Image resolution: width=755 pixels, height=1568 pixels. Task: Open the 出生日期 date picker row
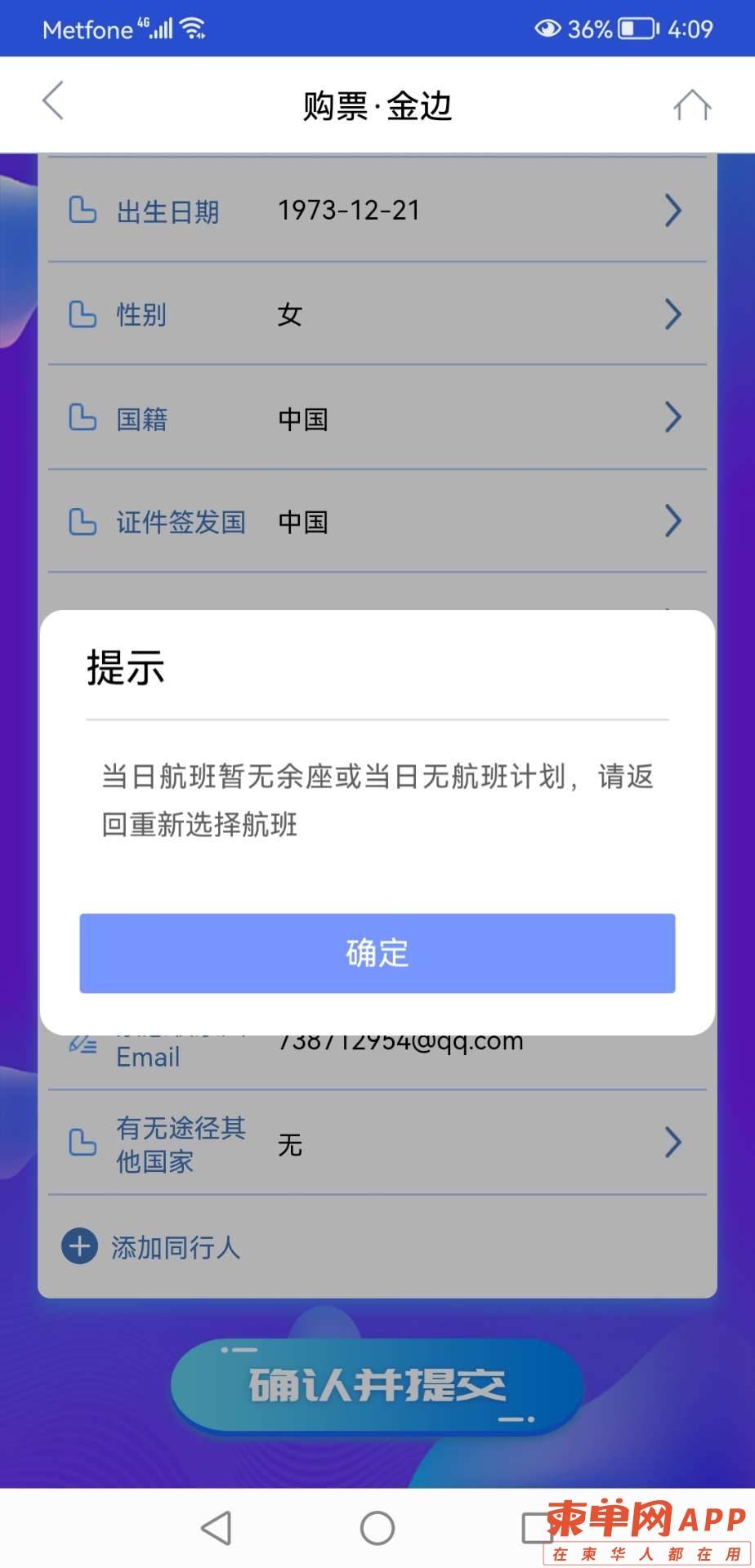377,211
